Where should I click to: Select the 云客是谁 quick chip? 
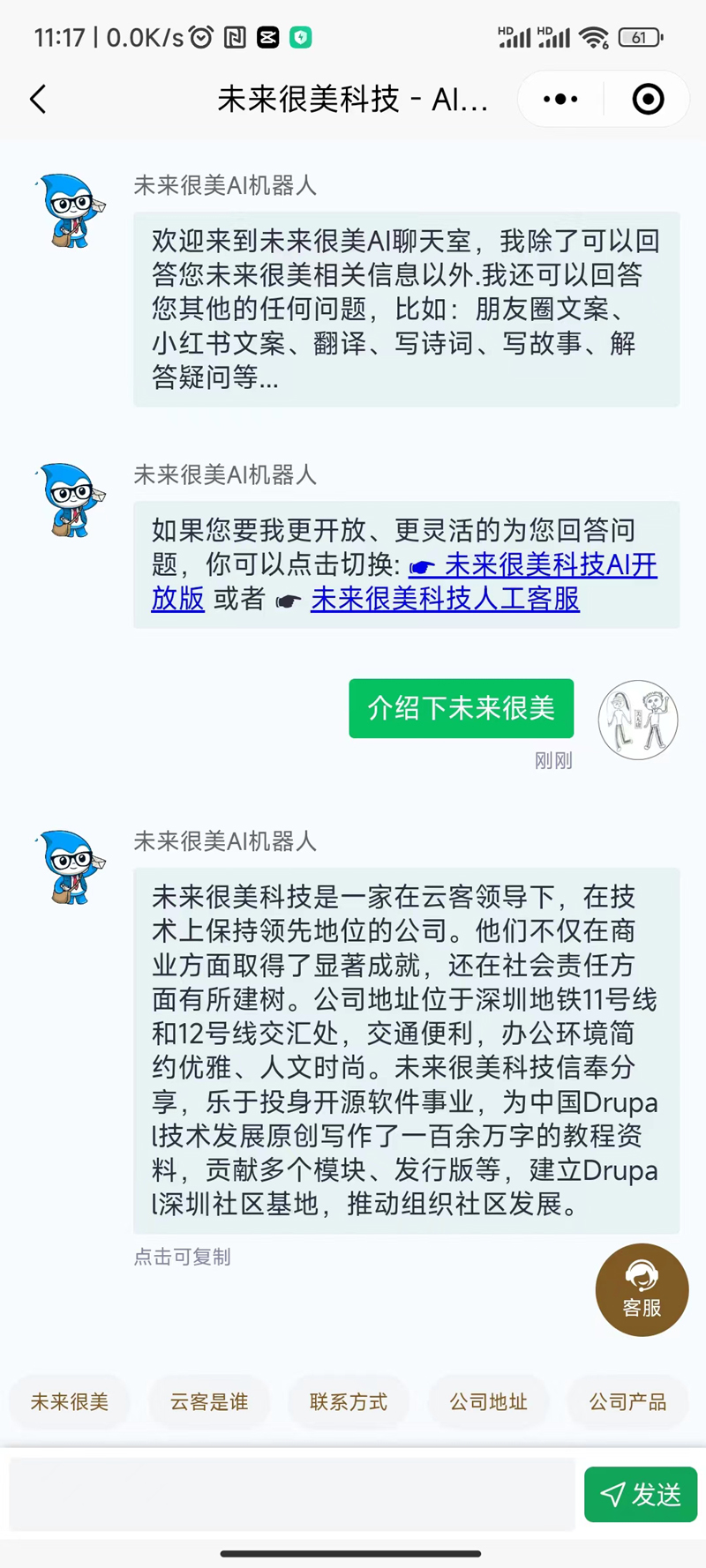pos(209,1401)
